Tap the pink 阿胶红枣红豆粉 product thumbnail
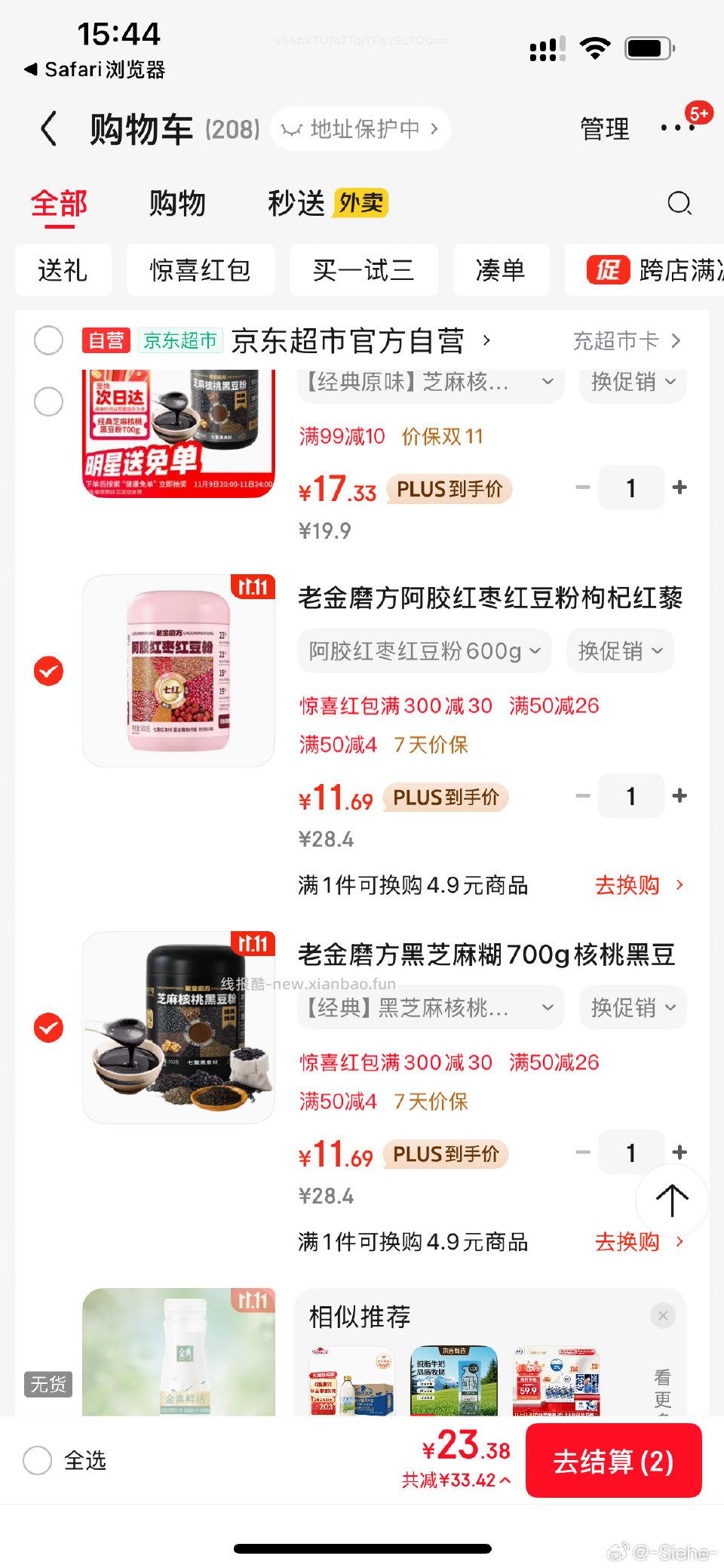This screenshot has height=1568, width=724. coord(177,670)
